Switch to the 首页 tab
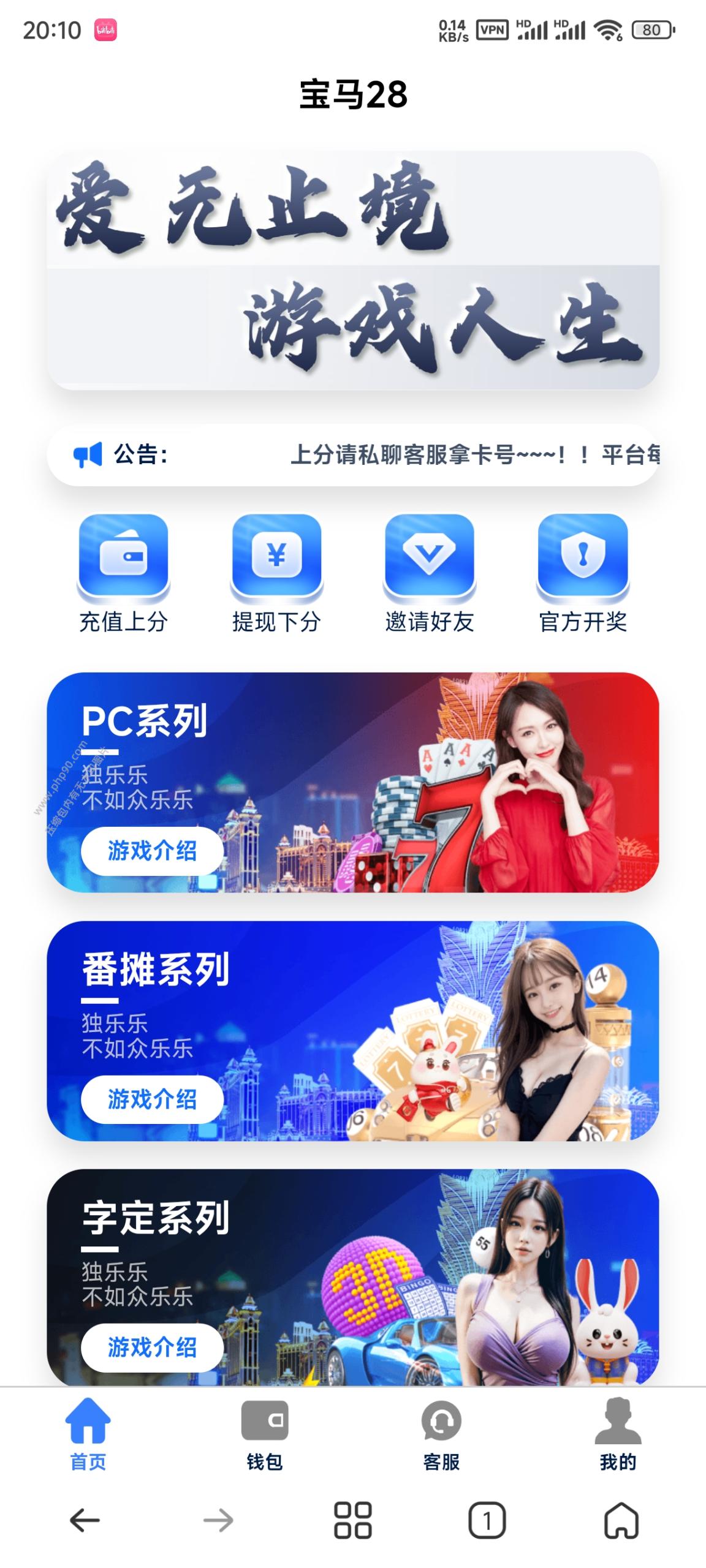 tap(88, 1434)
